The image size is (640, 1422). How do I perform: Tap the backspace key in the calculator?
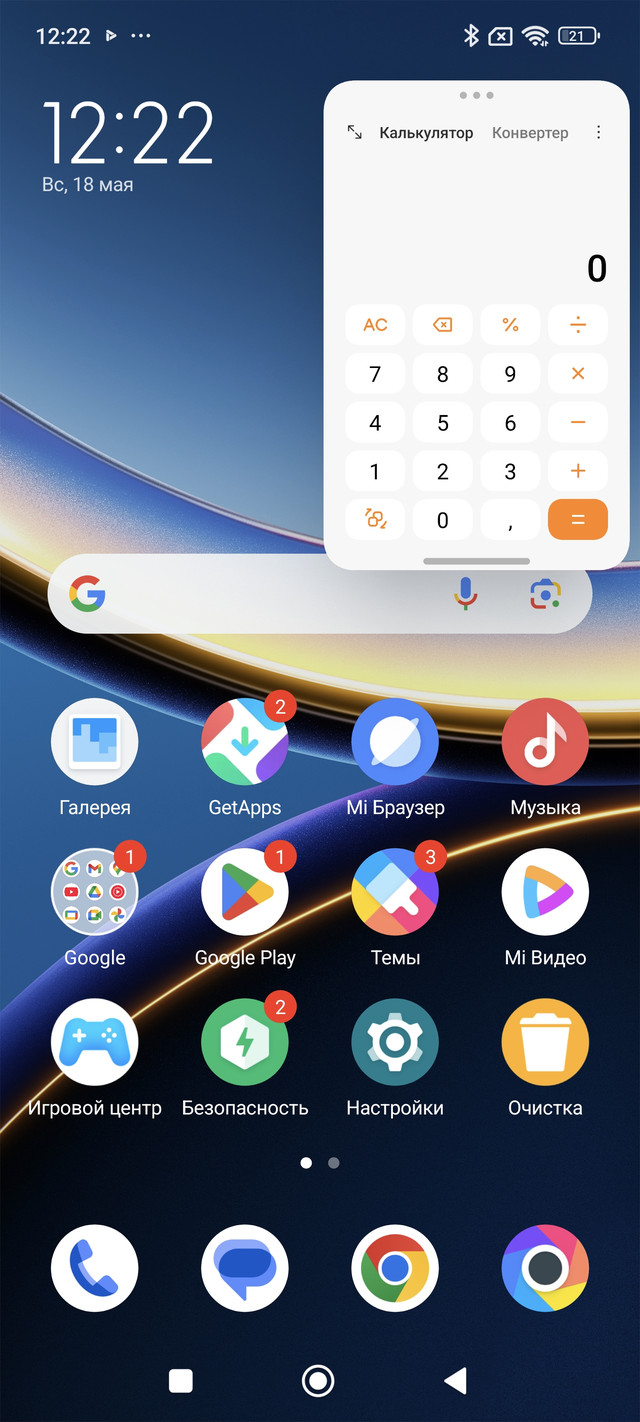(442, 325)
